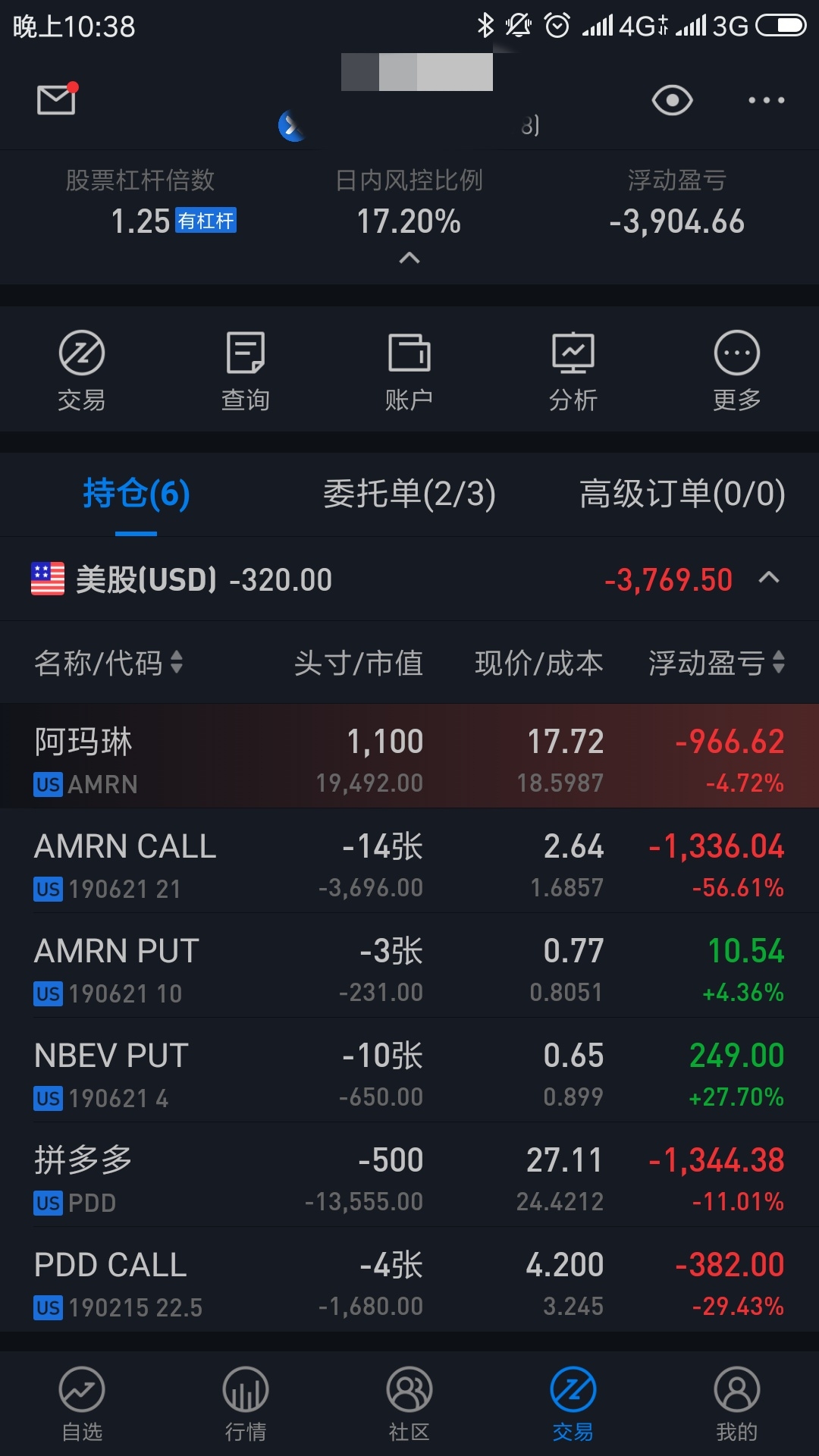Open the 拼多多 PDD position
Screen dimensions: 819x1456
pyautogui.click(x=409, y=1175)
